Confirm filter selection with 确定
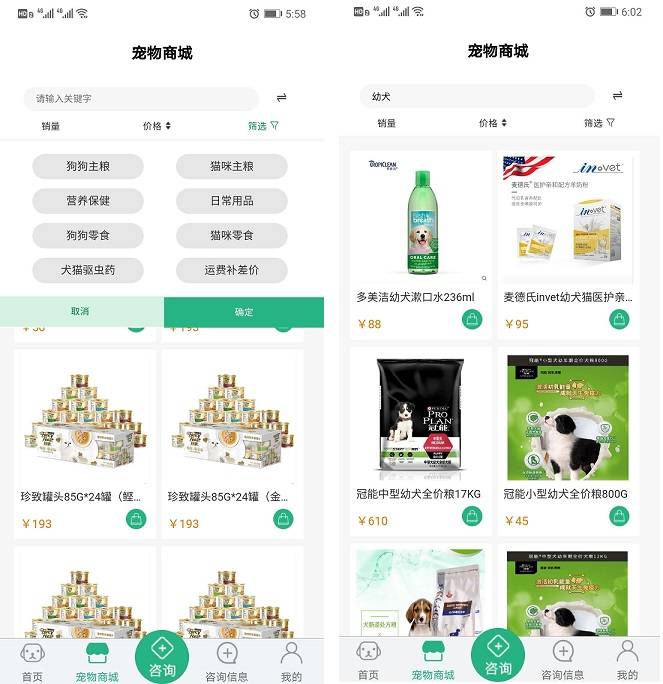 pyautogui.click(x=244, y=312)
